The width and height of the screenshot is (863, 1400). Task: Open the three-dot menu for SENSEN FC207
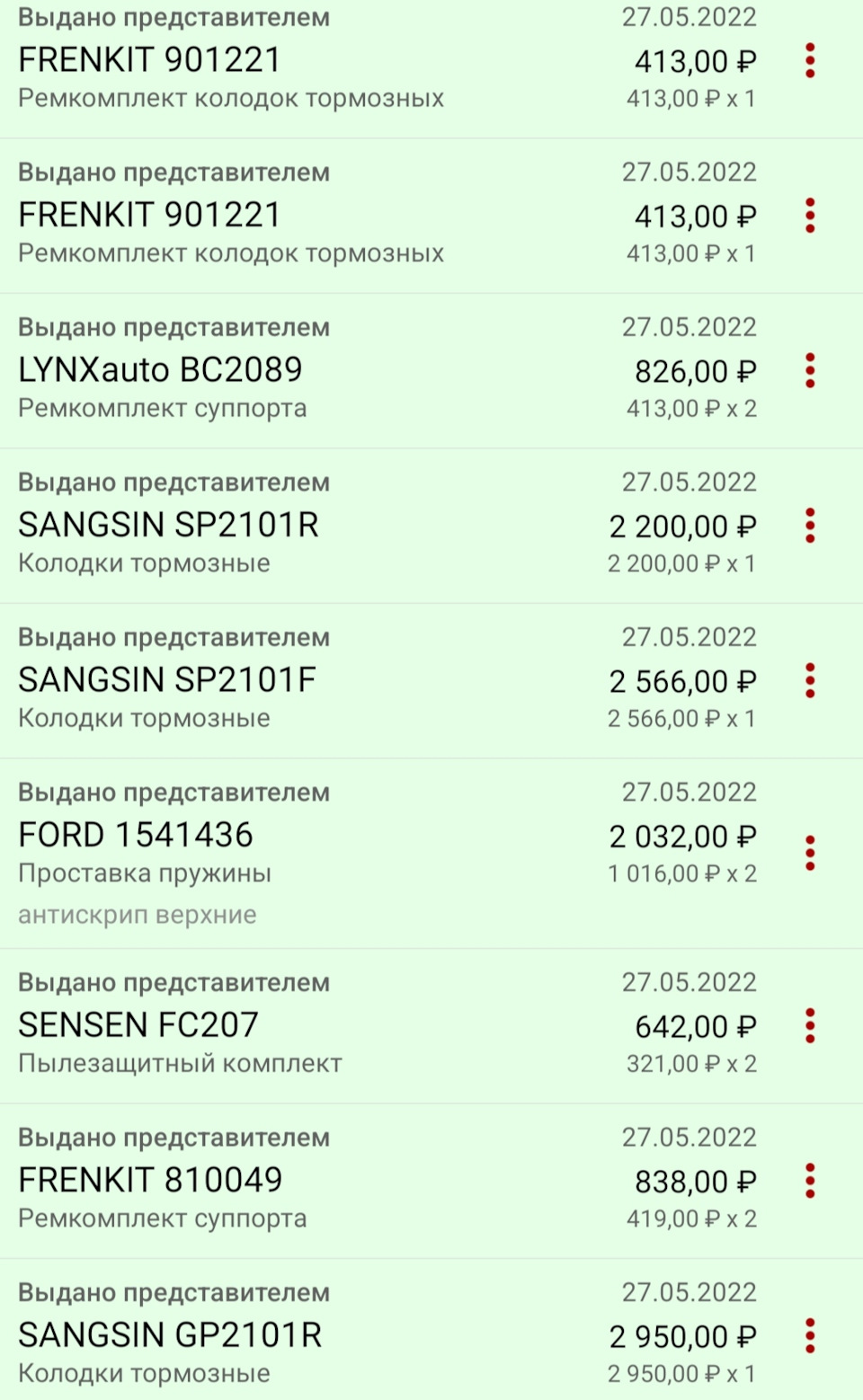point(810,1025)
